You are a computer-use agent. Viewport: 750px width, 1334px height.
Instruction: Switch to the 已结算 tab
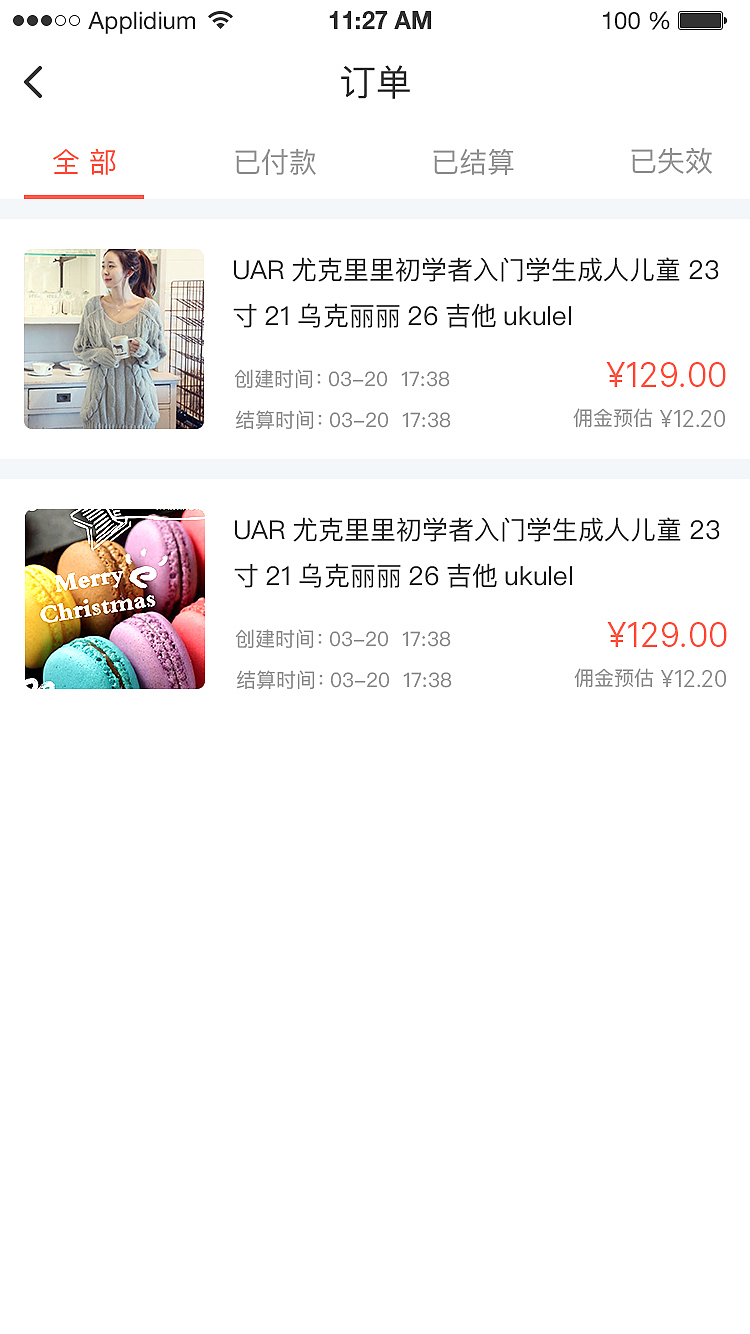(x=474, y=162)
